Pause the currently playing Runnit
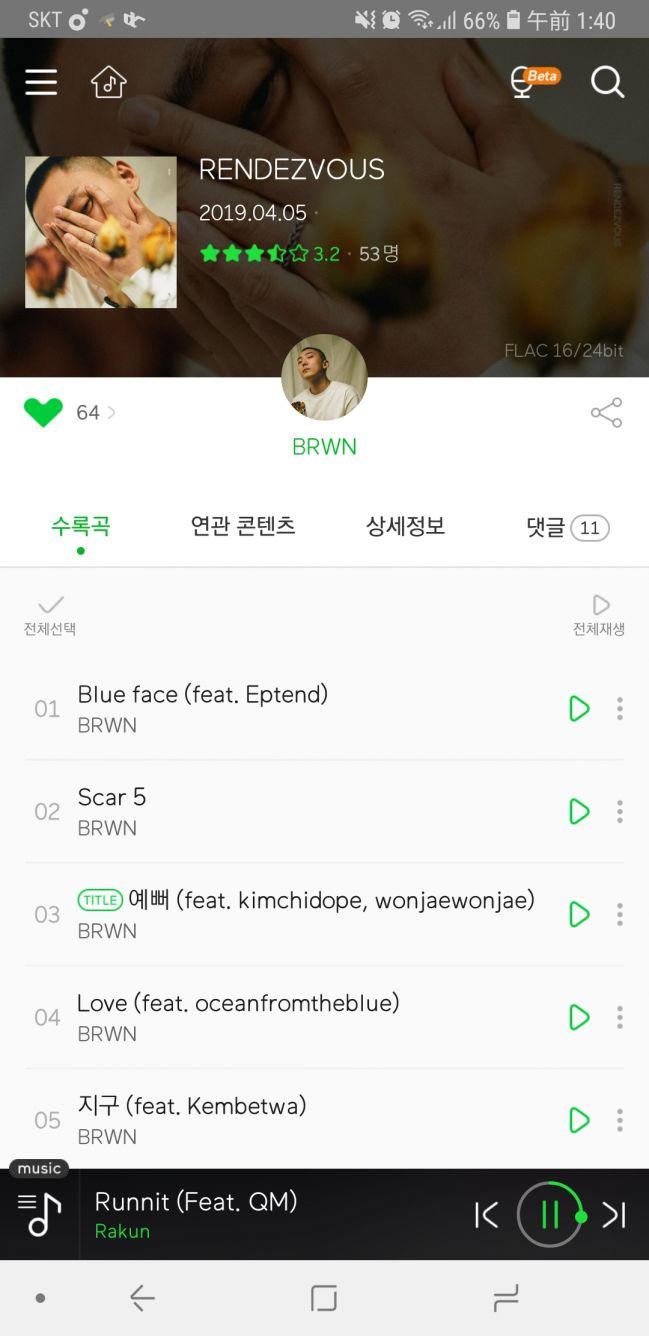649x1336 pixels. [549, 1215]
